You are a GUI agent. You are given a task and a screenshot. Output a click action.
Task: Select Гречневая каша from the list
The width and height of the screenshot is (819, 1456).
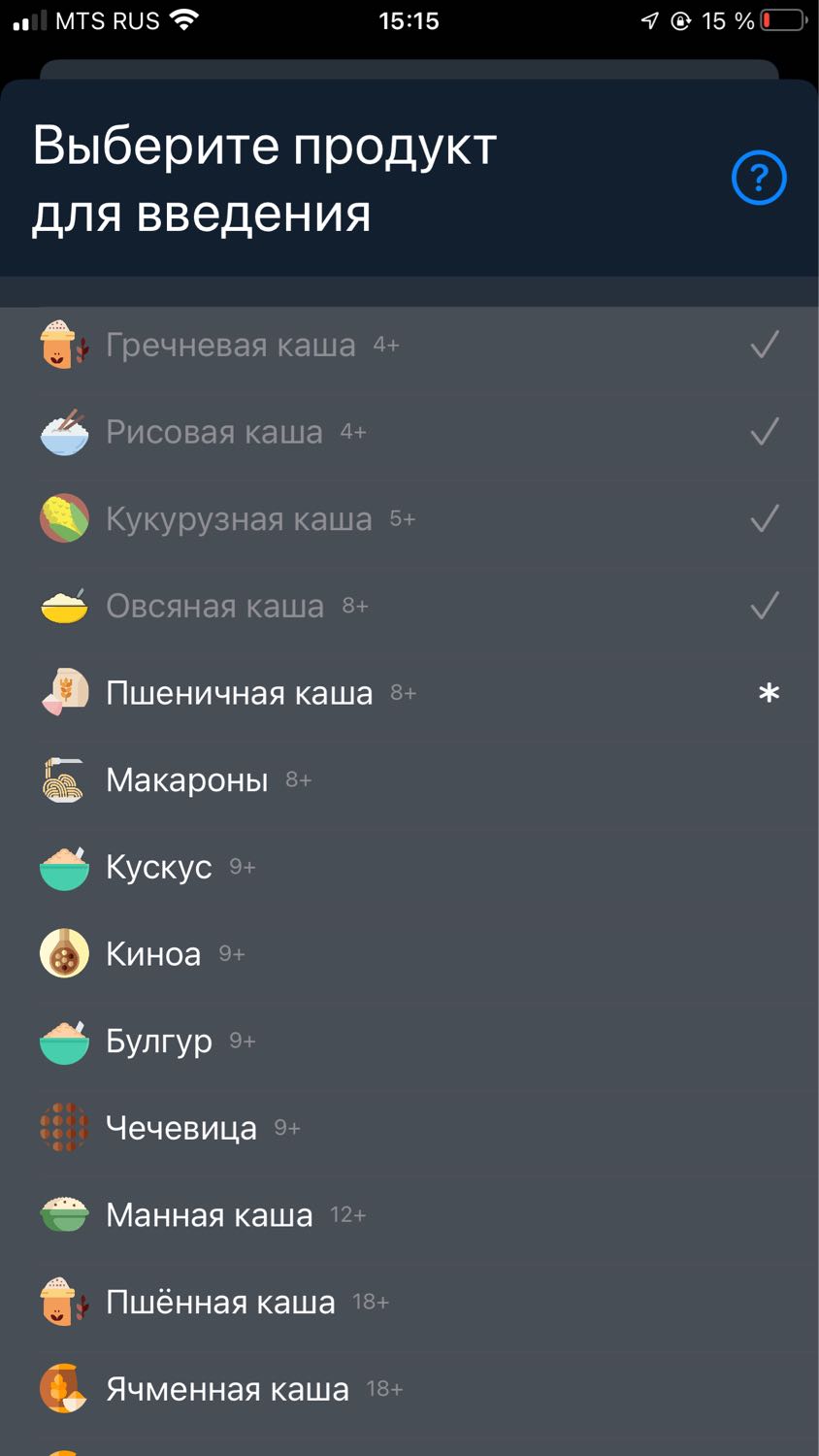point(409,345)
